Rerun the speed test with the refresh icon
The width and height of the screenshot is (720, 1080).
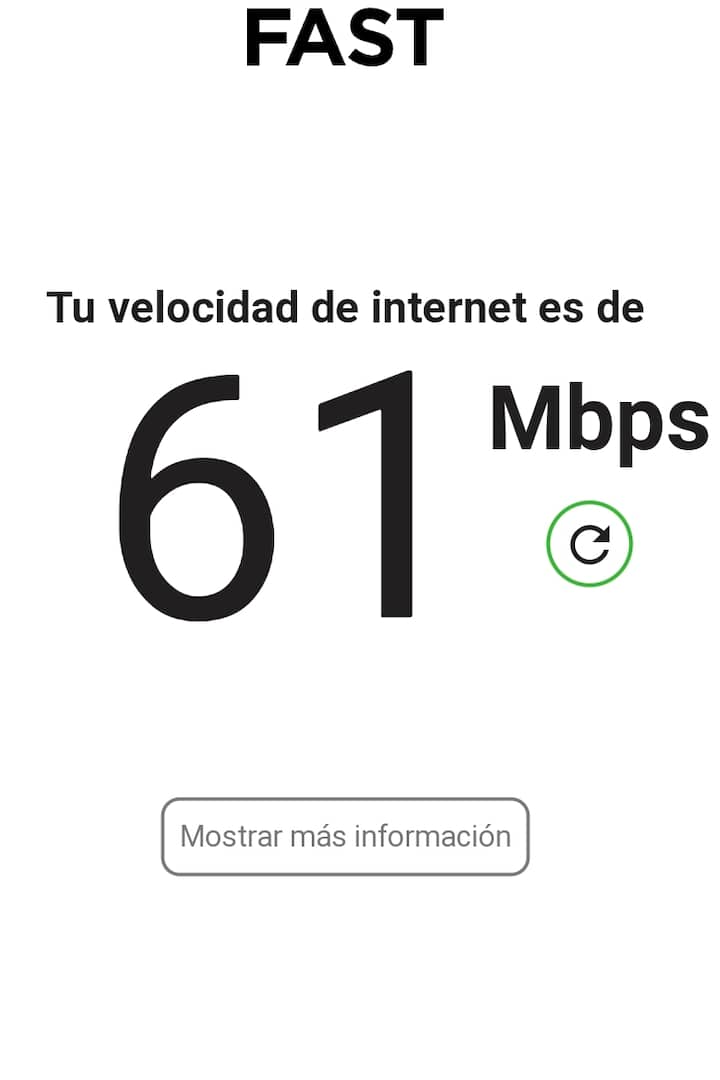point(589,544)
